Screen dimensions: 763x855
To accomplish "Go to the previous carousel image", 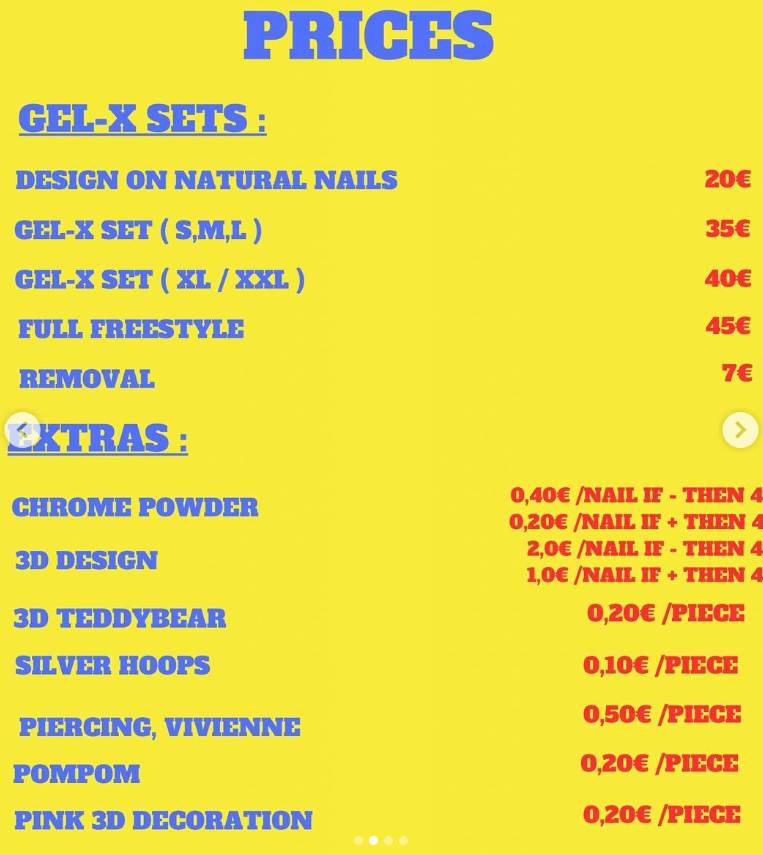I will coord(22,430).
